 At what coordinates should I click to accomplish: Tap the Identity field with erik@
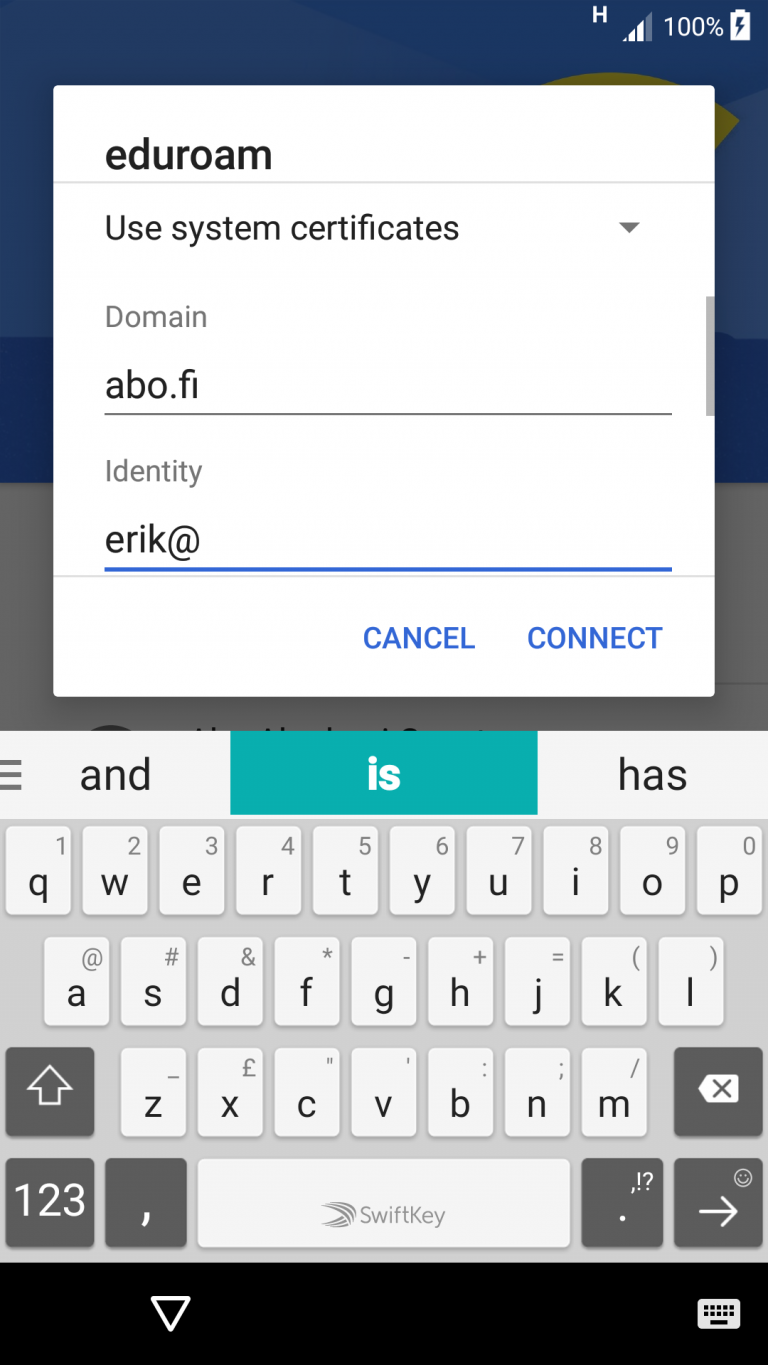[388, 541]
